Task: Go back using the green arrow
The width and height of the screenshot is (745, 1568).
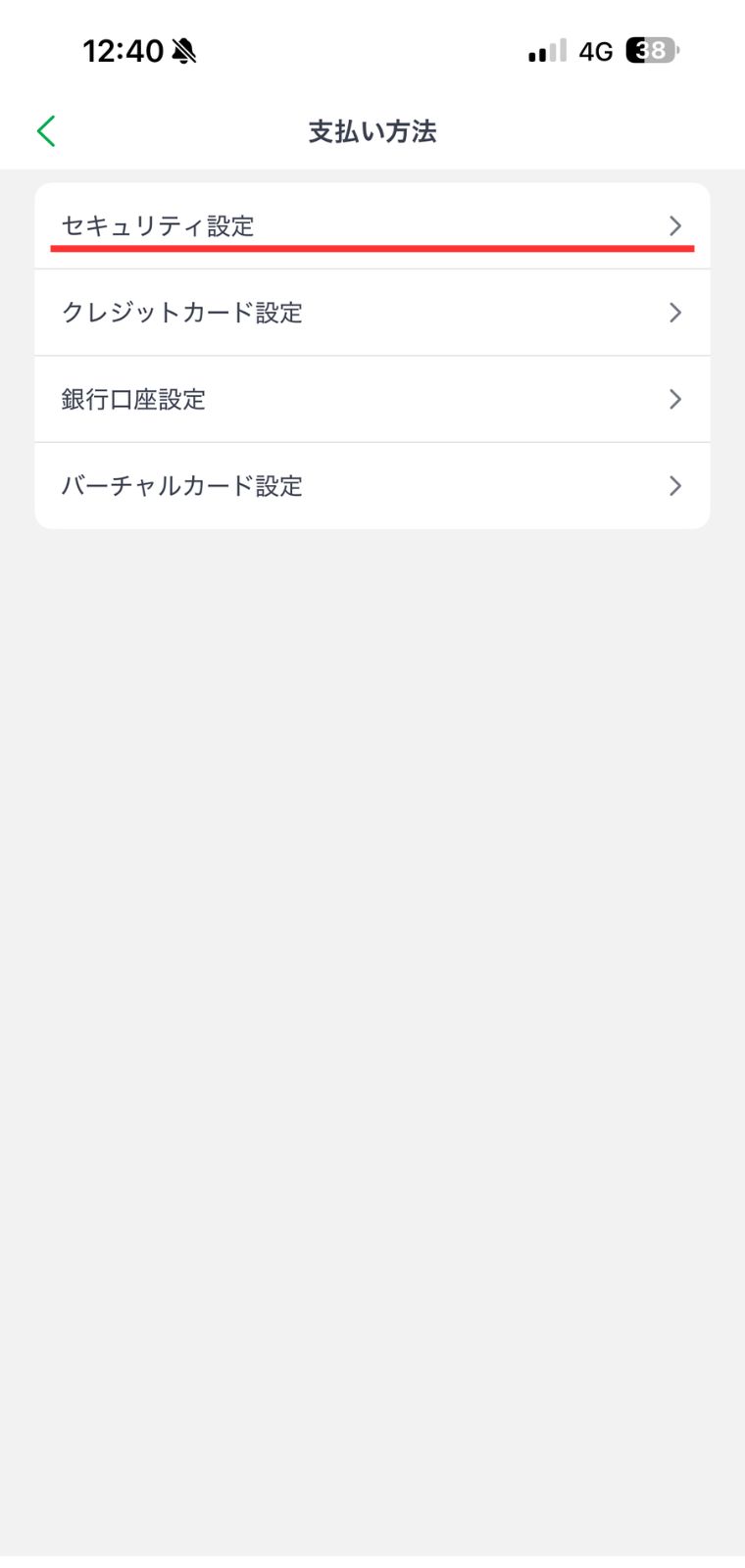Action: click(x=46, y=131)
